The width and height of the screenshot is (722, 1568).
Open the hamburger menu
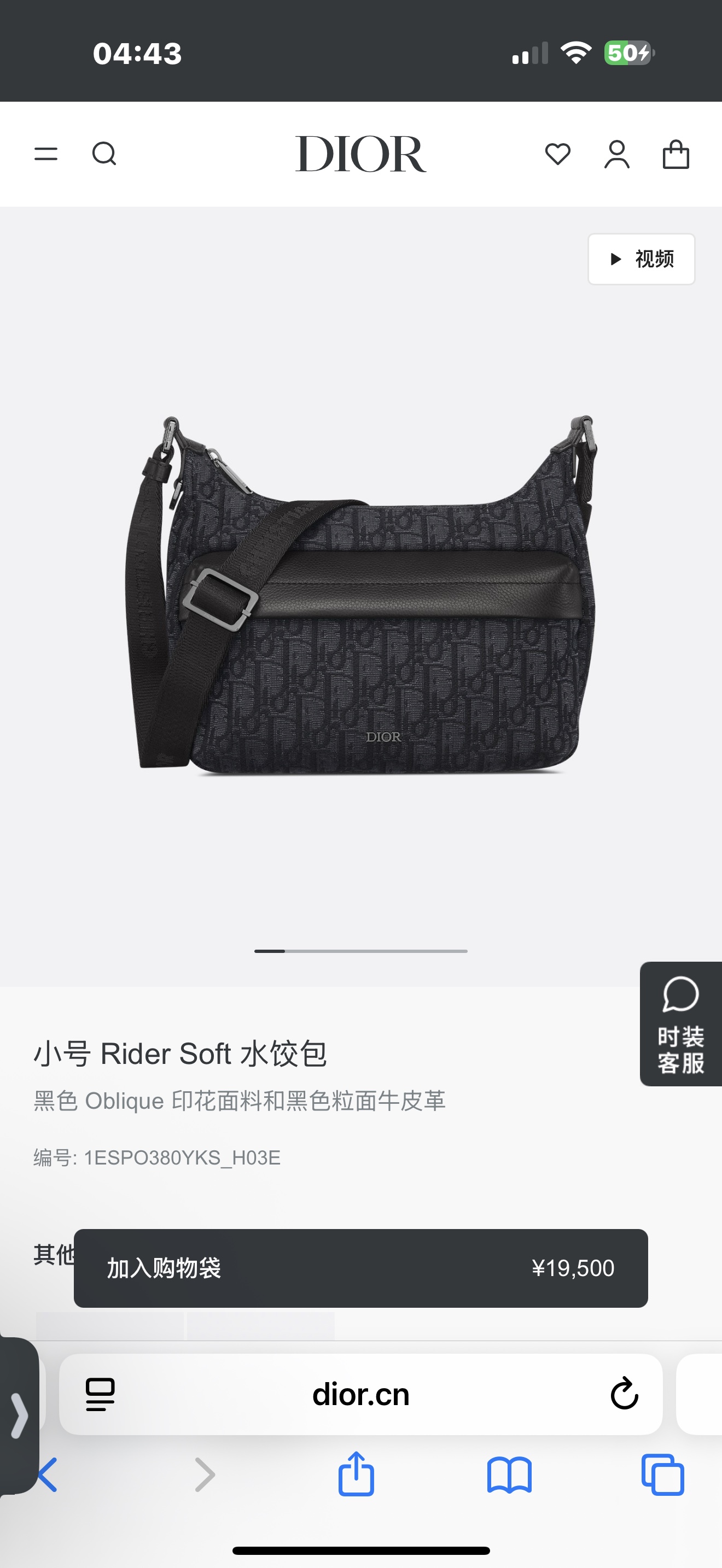[x=45, y=154]
